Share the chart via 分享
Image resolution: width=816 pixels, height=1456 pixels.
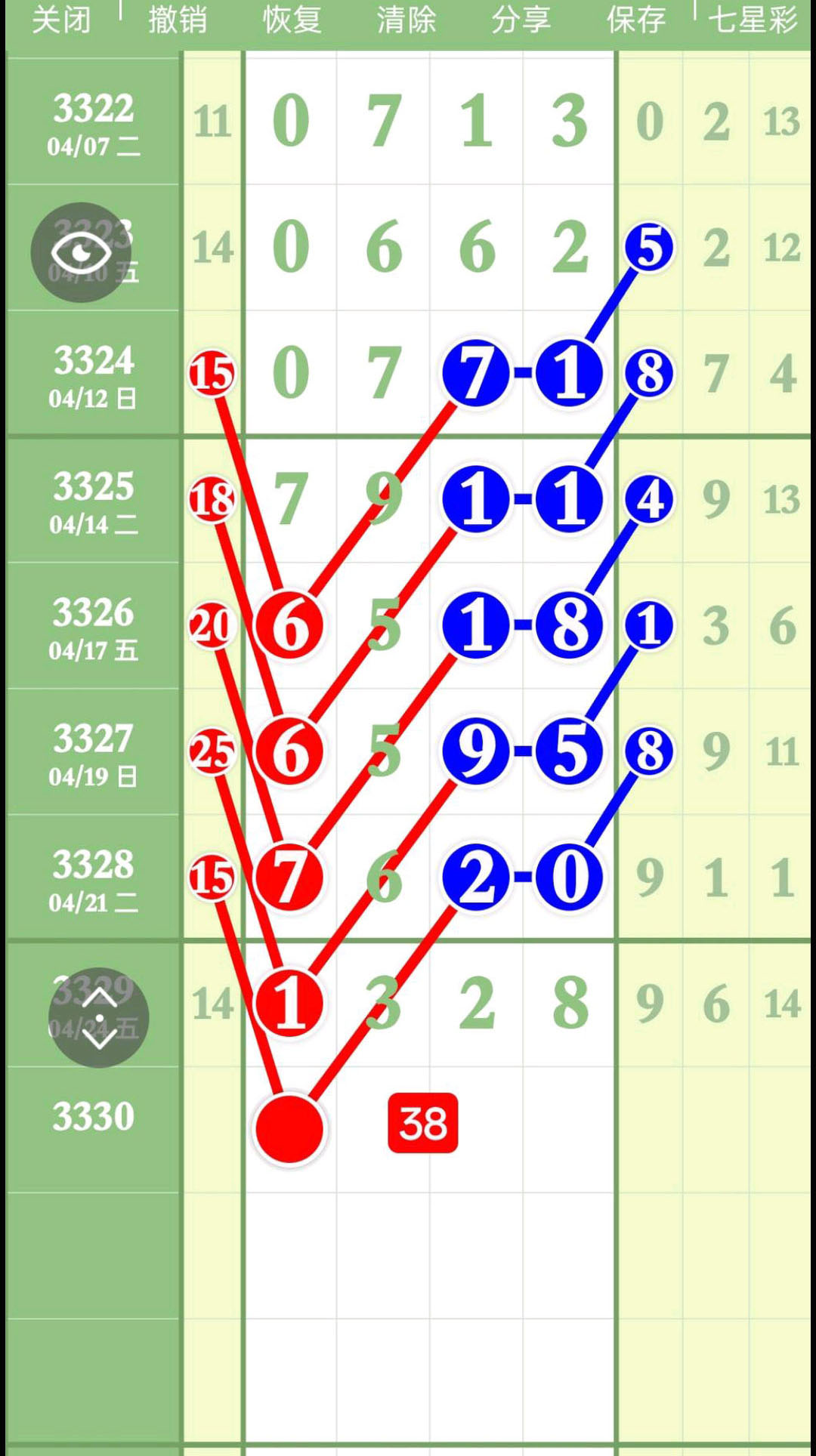(x=521, y=20)
